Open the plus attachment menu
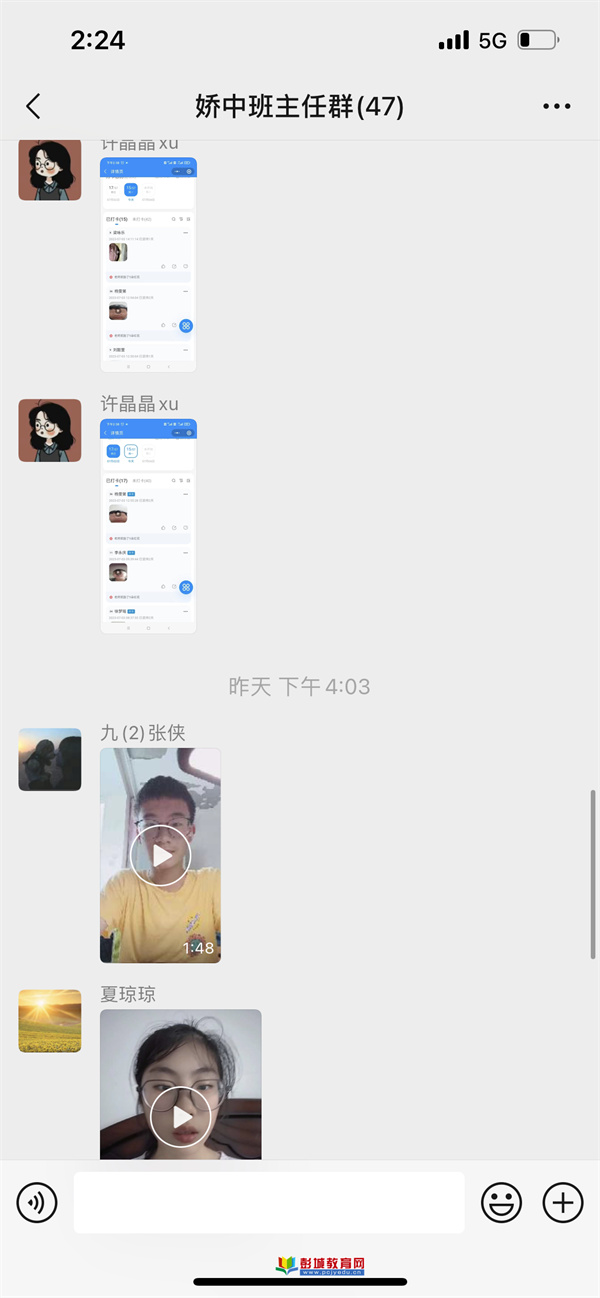Screen dimensions: 600x1298 (562, 1202)
